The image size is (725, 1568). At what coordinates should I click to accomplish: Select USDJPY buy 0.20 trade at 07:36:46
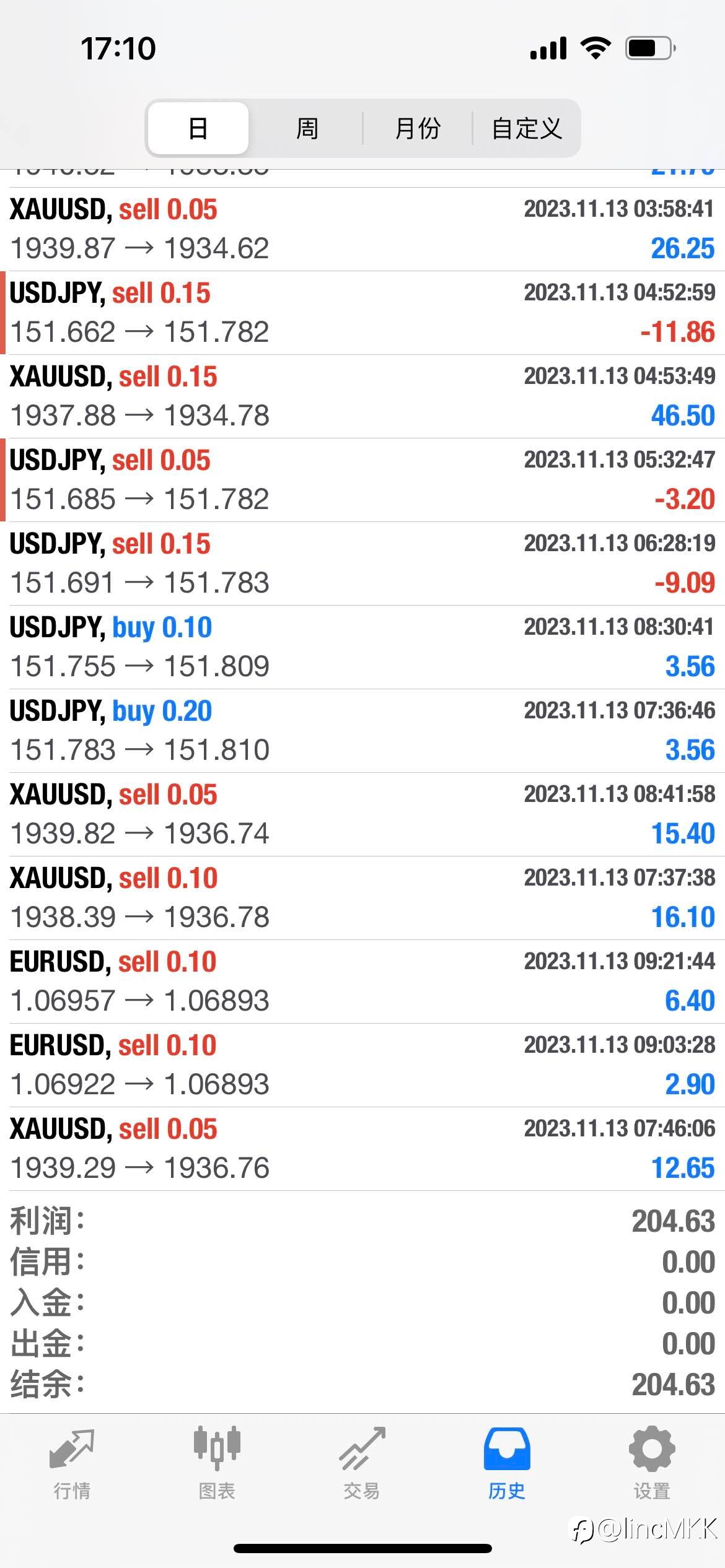coord(362,731)
